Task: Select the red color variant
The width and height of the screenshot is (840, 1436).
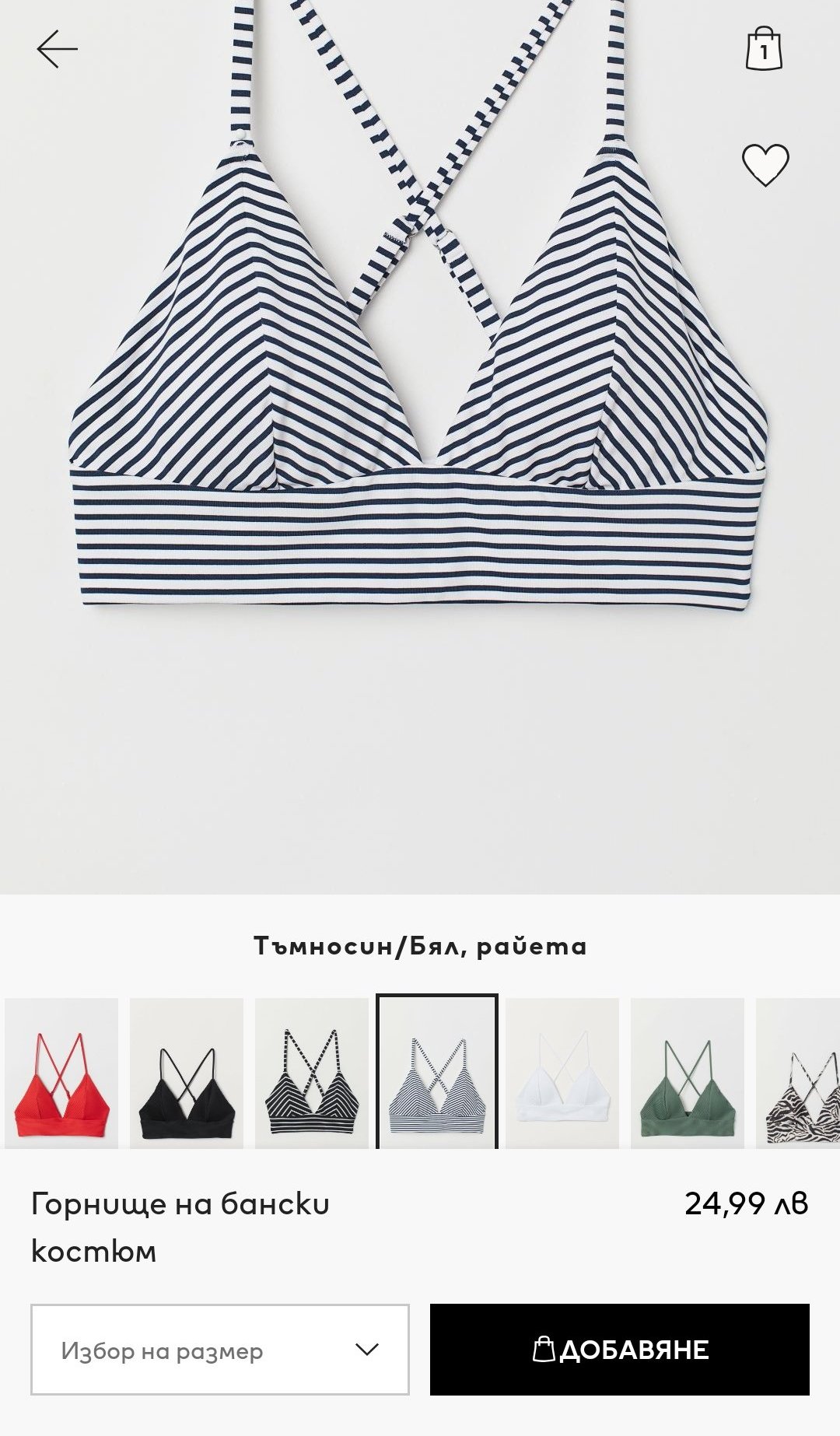Action: [61, 1073]
